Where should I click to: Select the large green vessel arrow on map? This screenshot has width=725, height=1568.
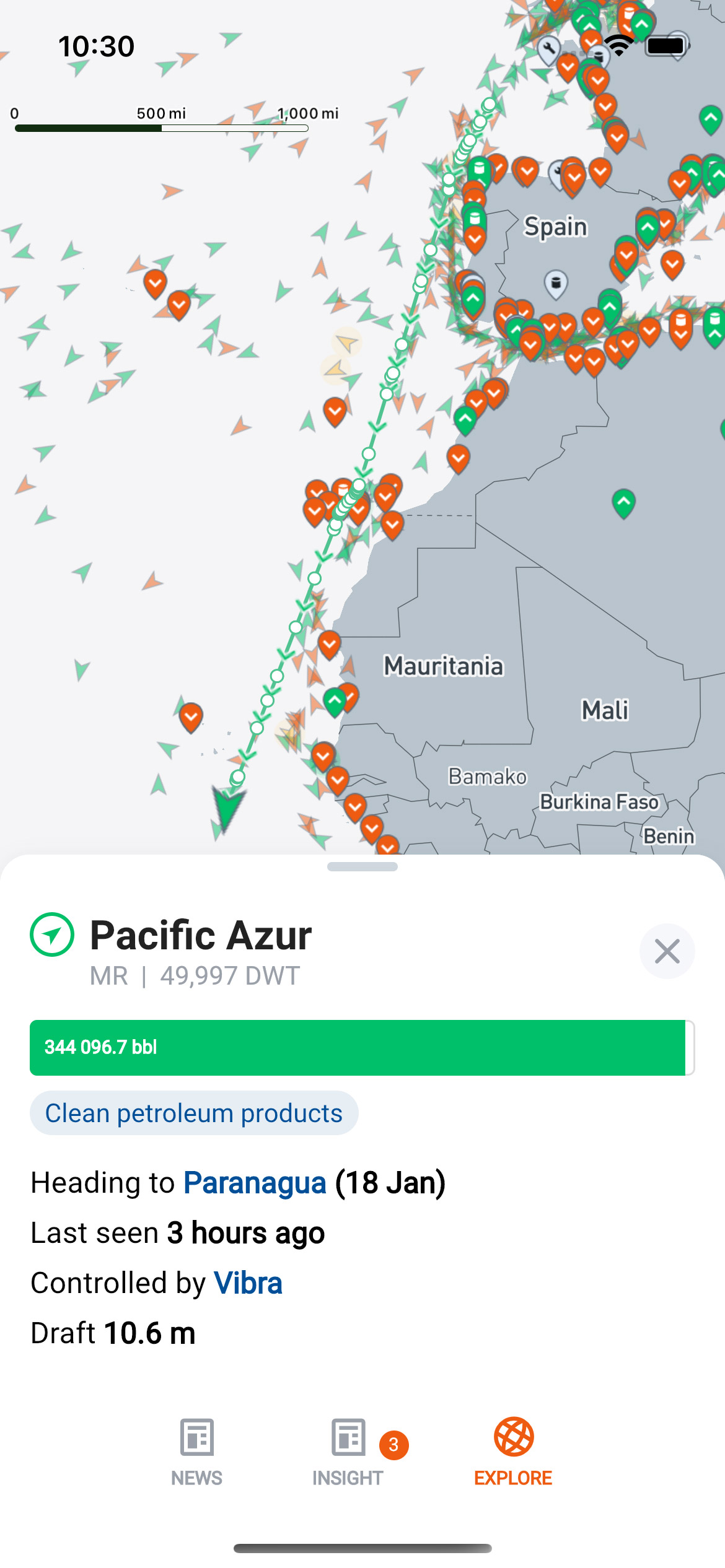click(227, 807)
